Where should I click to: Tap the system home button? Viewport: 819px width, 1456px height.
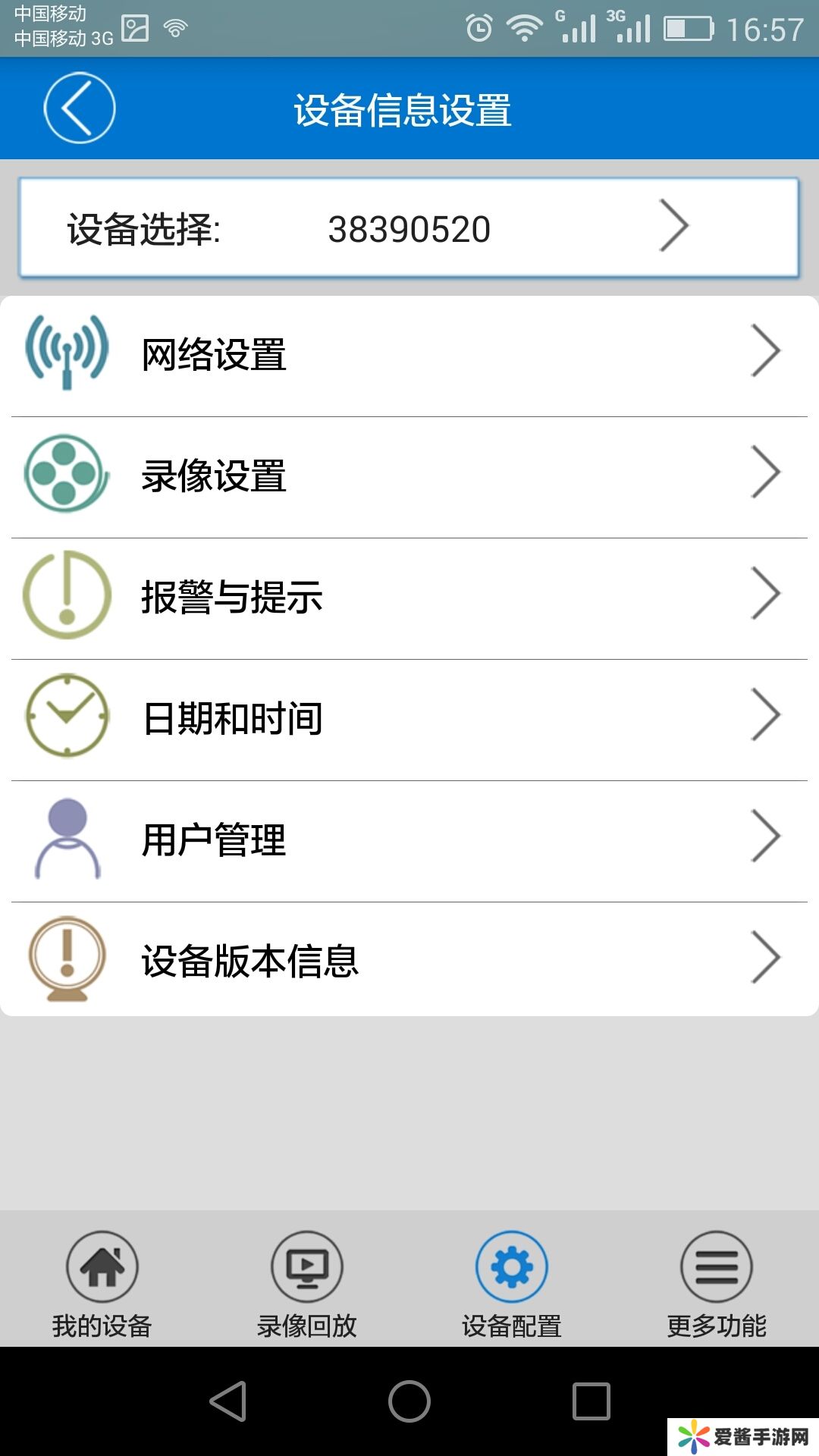tap(409, 1401)
